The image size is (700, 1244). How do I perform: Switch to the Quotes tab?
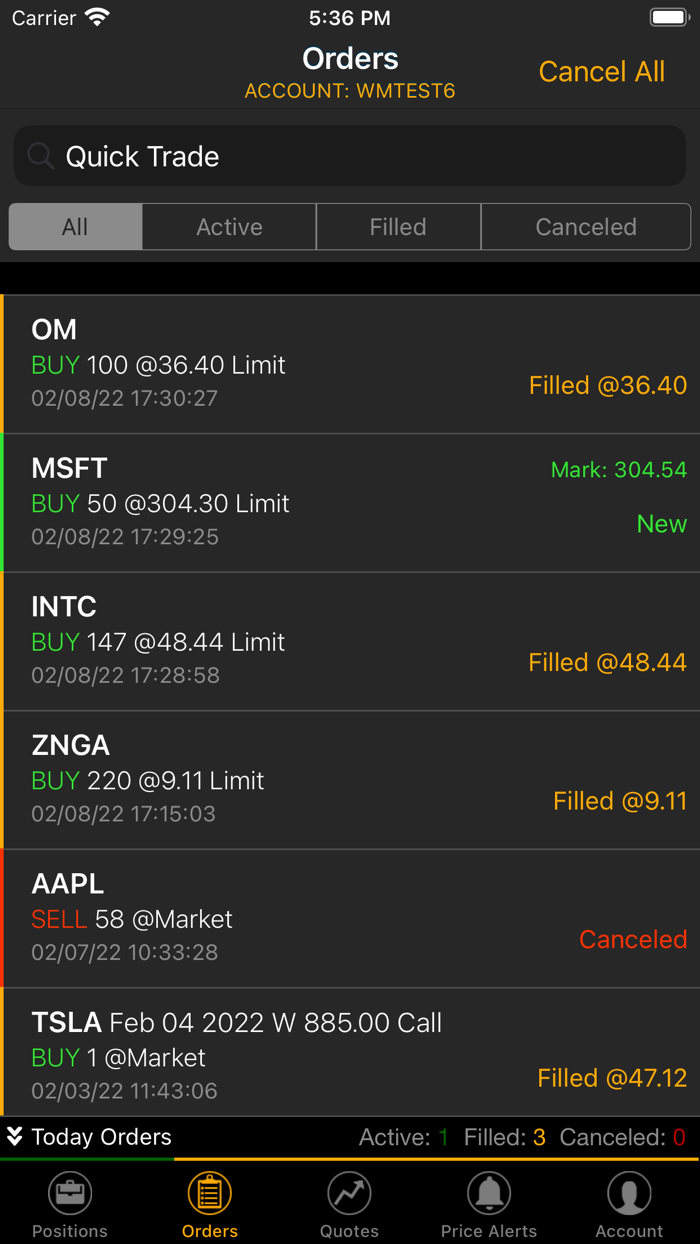coord(349,1205)
